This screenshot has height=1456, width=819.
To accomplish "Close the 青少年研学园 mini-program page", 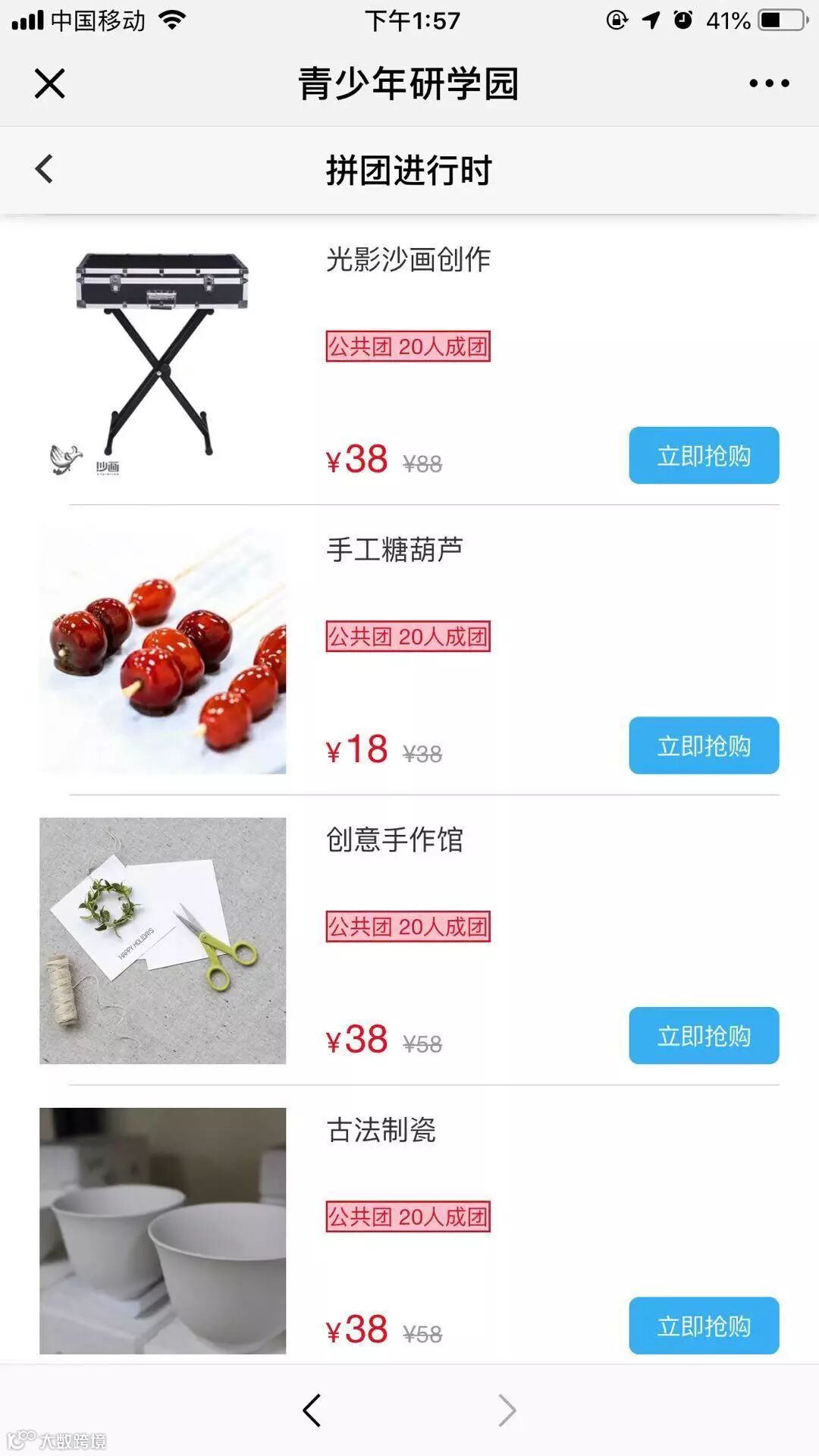I will (50, 83).
